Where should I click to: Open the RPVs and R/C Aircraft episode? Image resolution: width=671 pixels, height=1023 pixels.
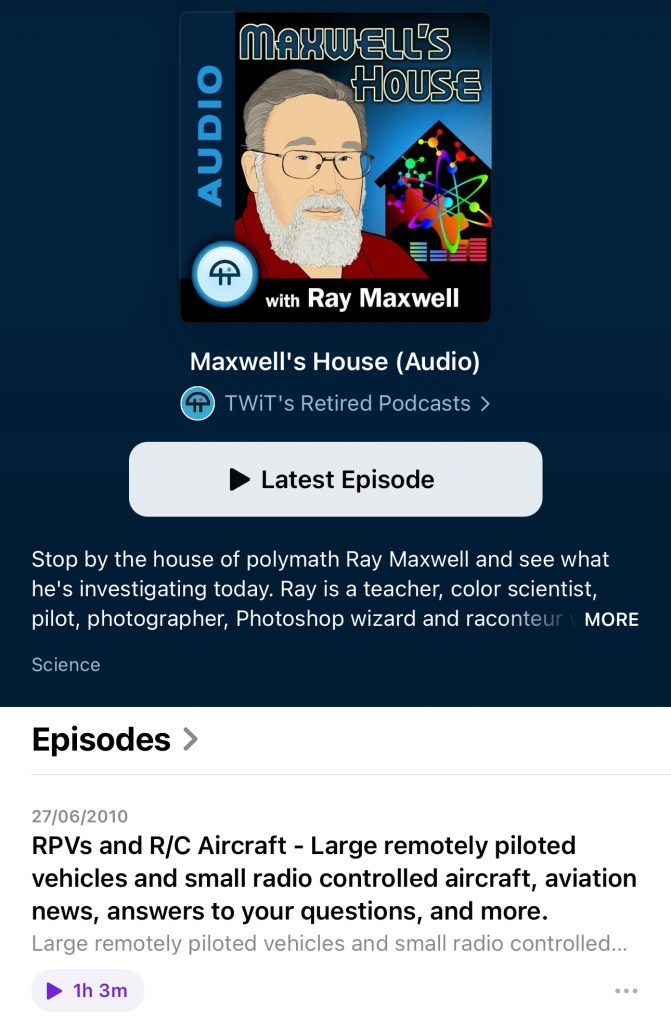click(x=334, y=879)
